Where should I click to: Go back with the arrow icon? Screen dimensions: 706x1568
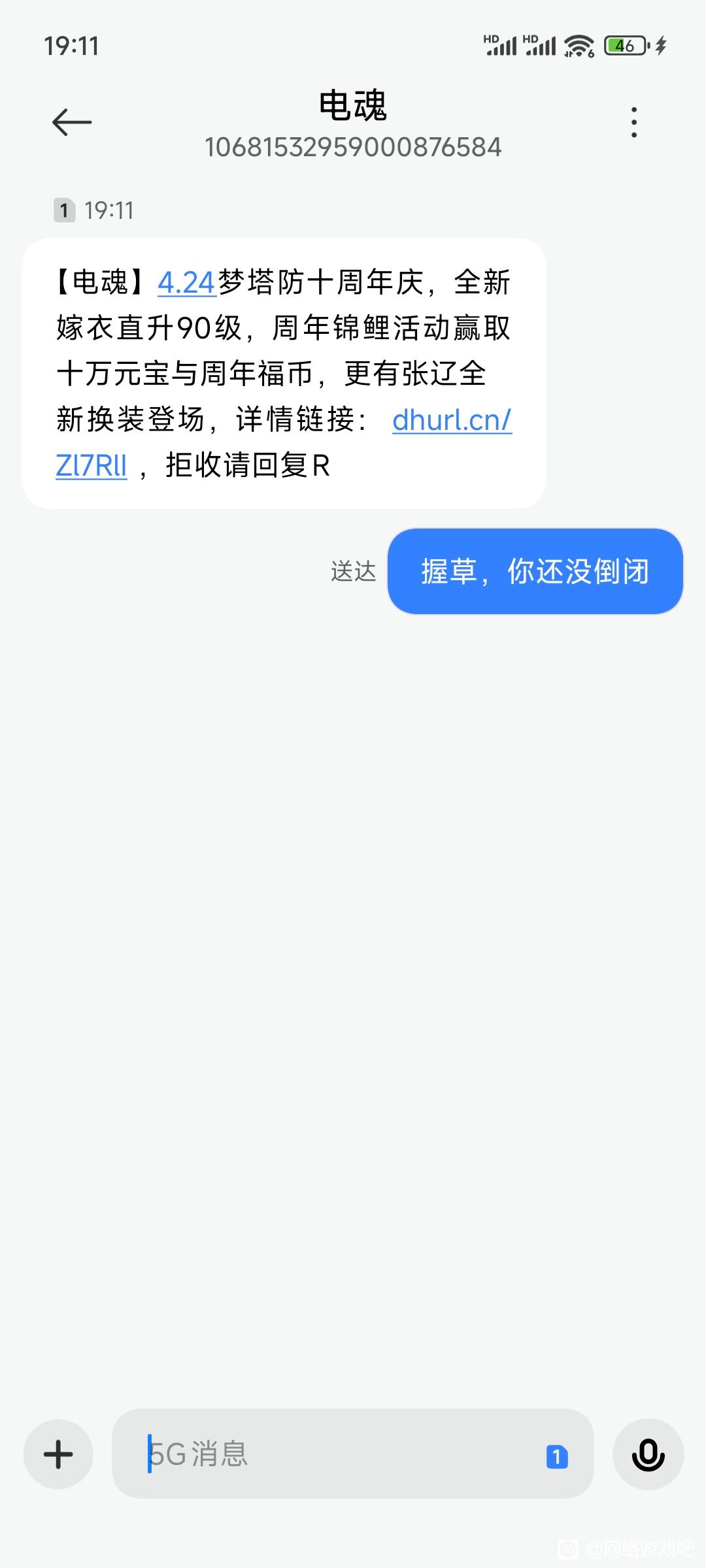pos(72,122)
